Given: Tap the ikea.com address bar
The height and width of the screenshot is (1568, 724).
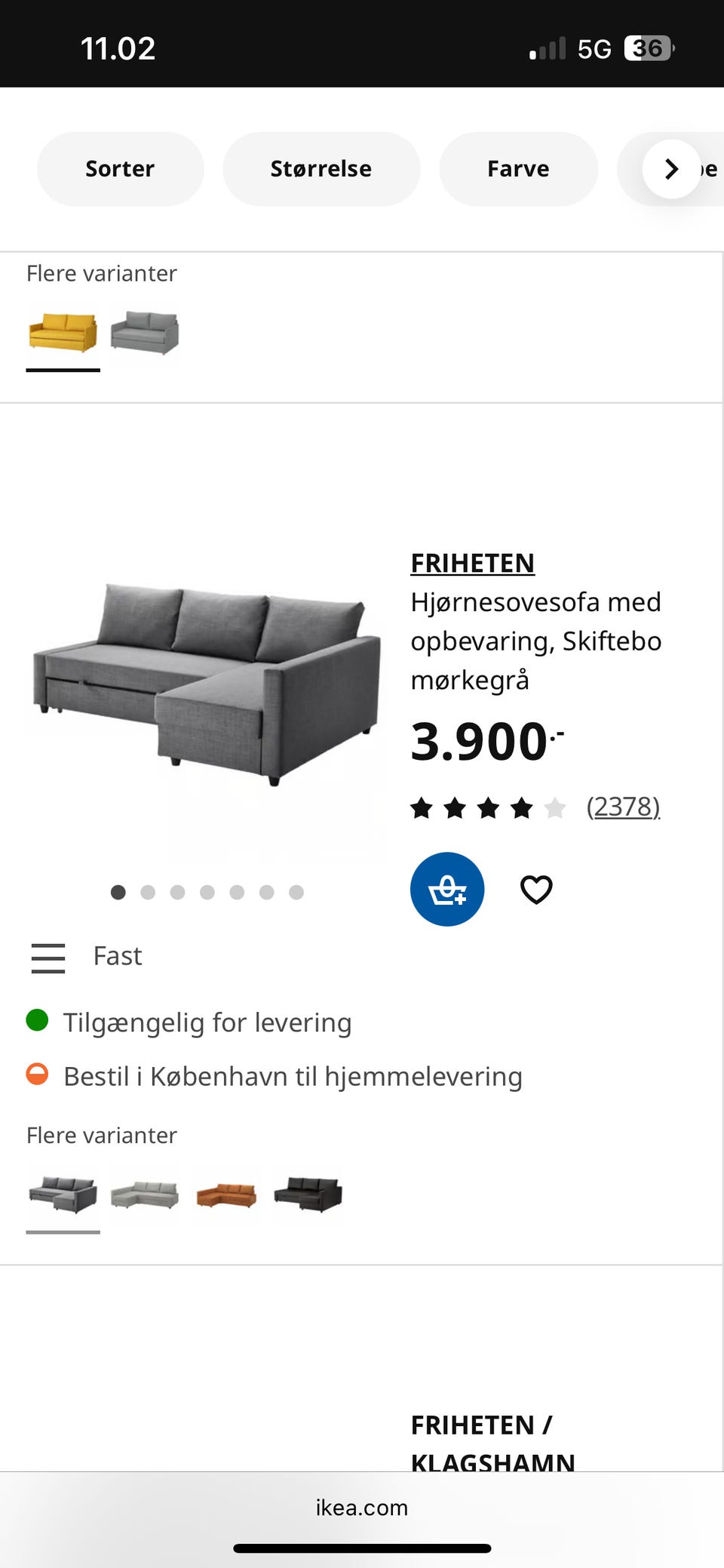Looking at the screenshot, I should [x=362, y=1508].
